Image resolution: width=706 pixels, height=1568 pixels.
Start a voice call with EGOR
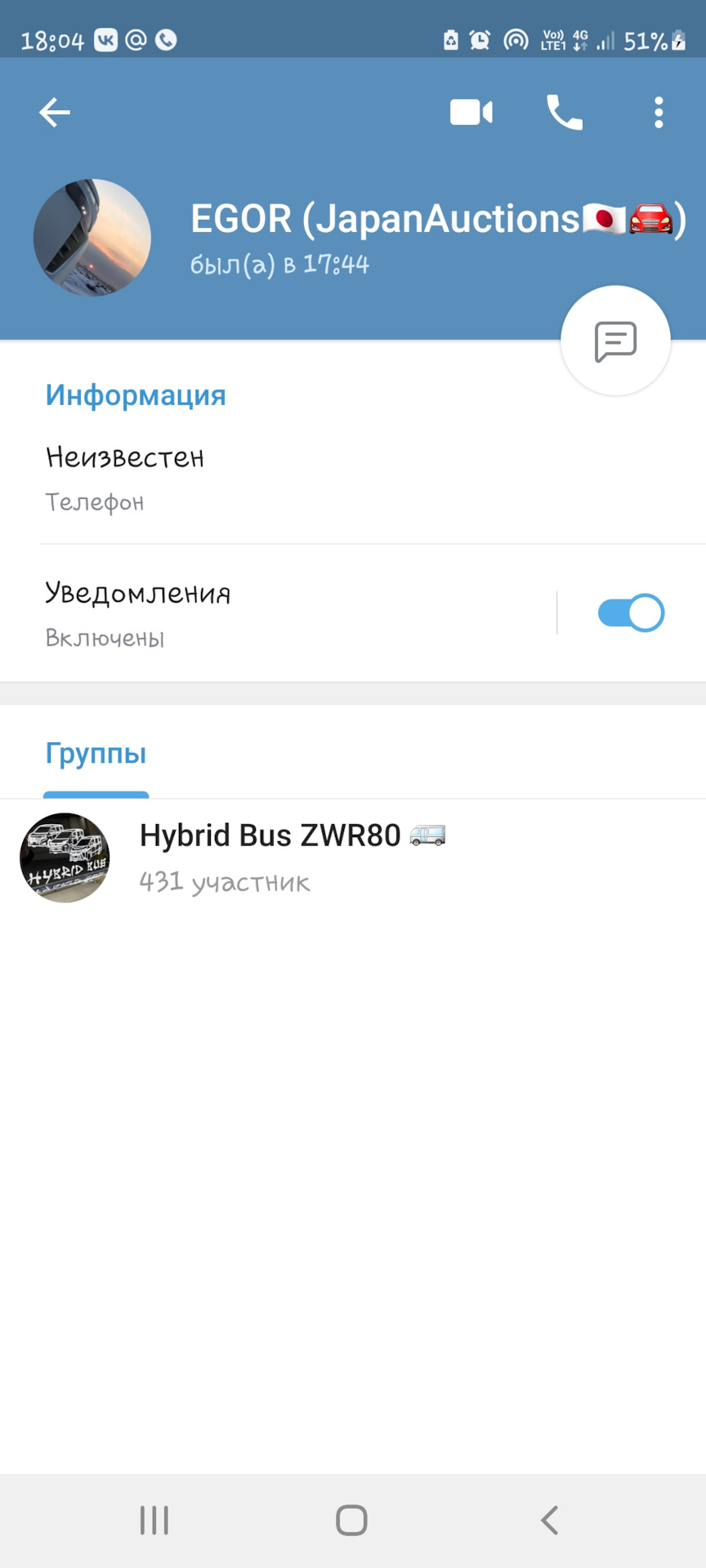click(x=565, y=113)
